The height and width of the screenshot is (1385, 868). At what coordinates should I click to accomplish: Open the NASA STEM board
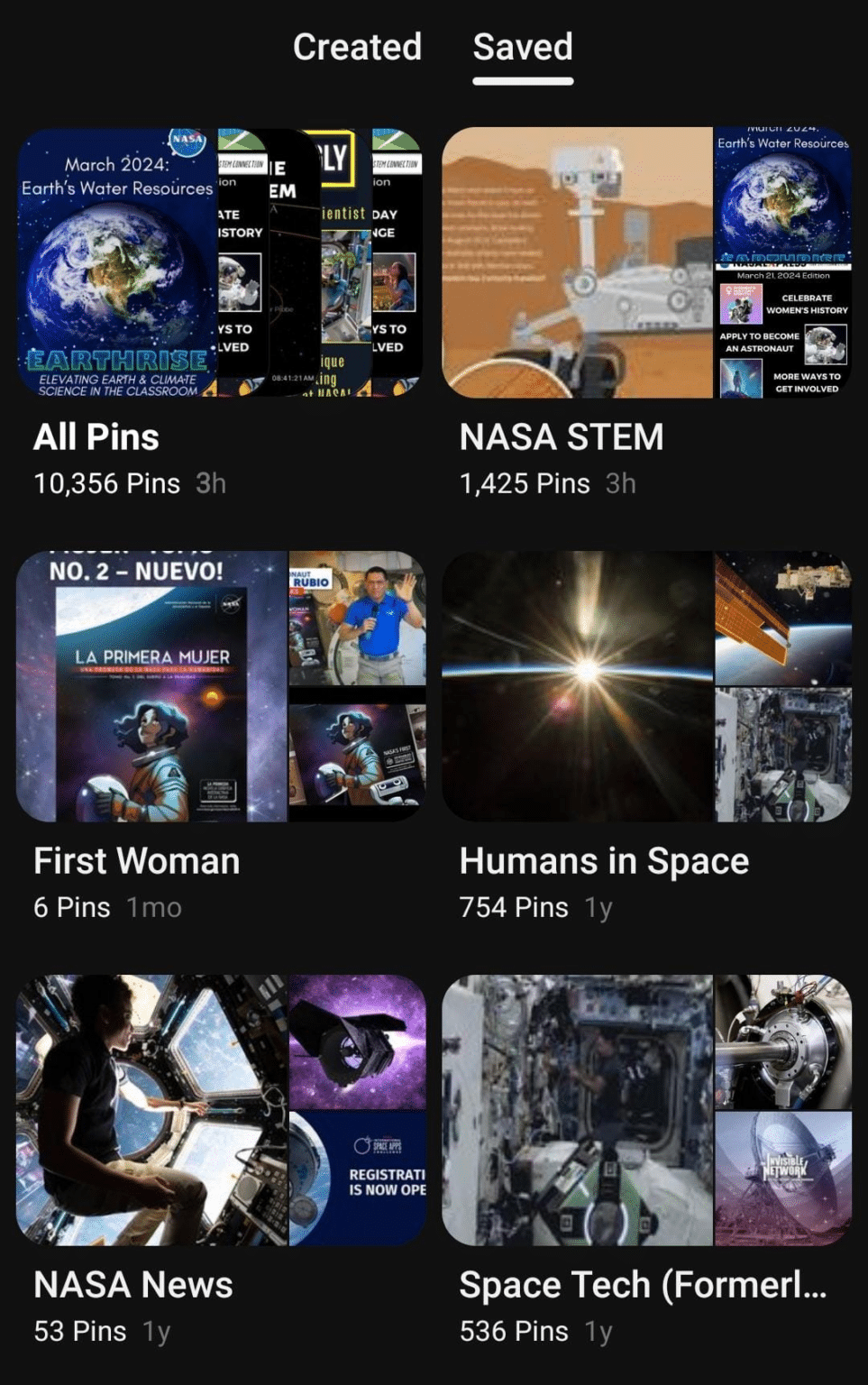coord(645,262)
